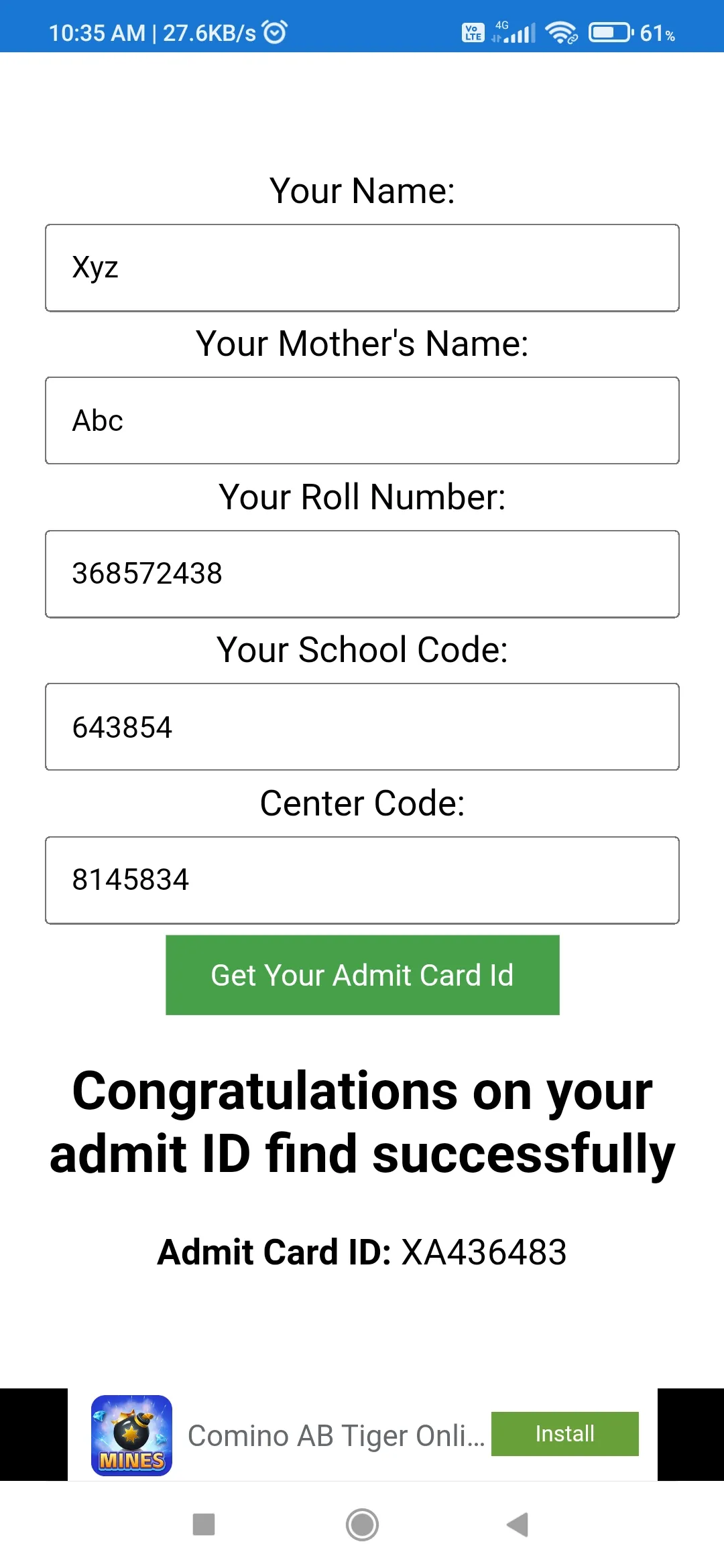The image size is (724, 1568).
Task: Install the Comino AB Tiger app
Action: click(x=564, y=1434)
